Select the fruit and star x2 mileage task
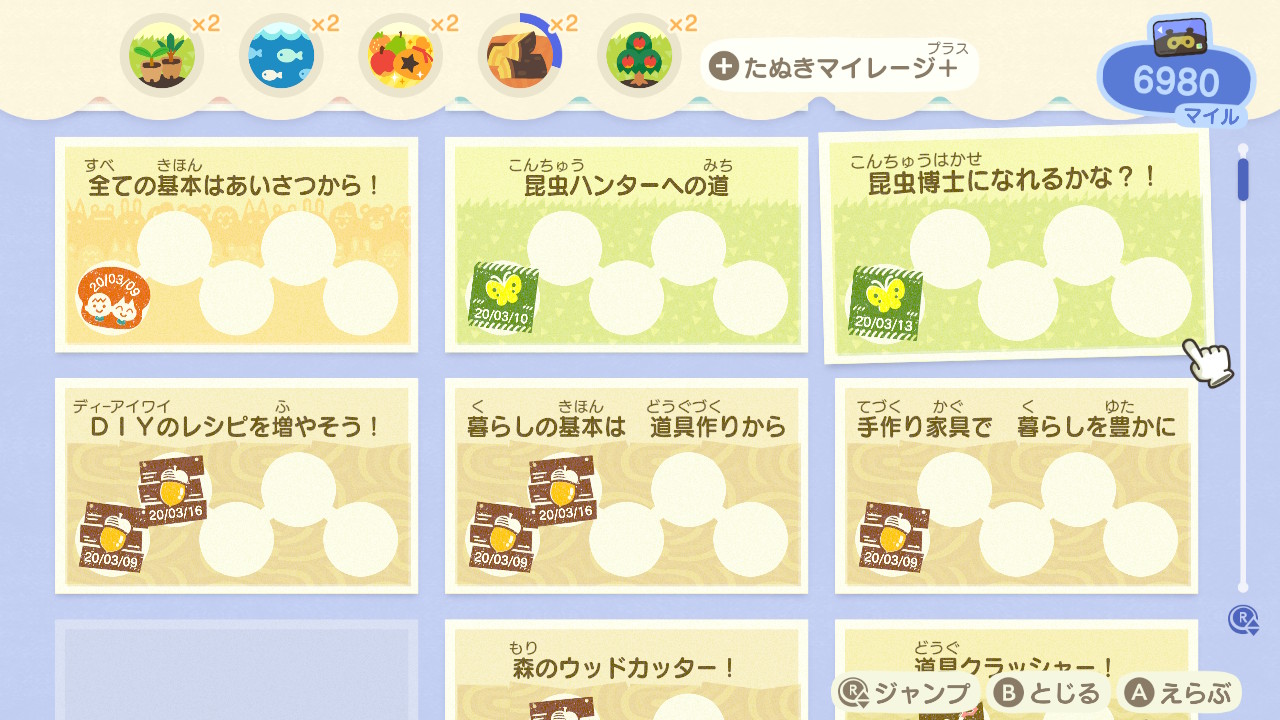This screenshot has width=1280, height=720. coord(400,55)
